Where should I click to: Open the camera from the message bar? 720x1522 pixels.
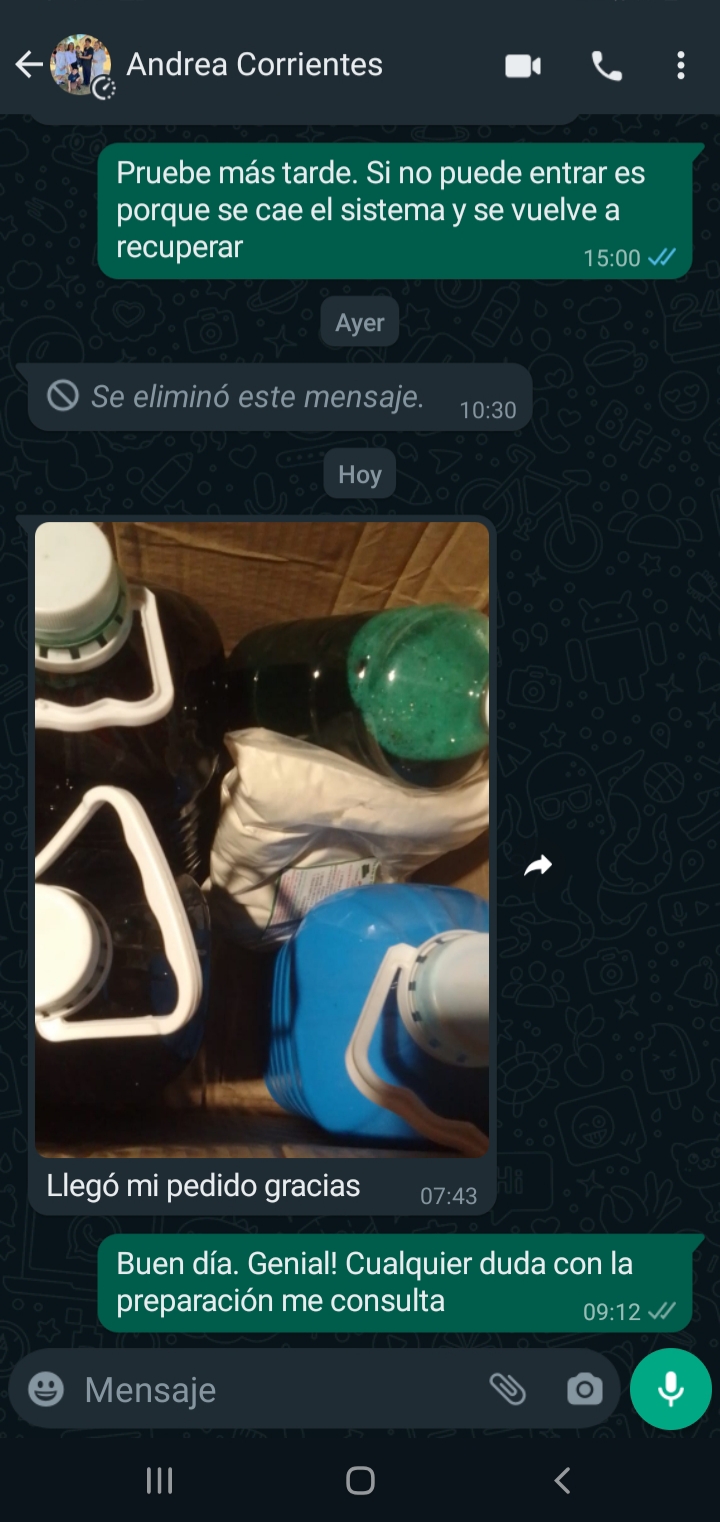(584, 1389)
